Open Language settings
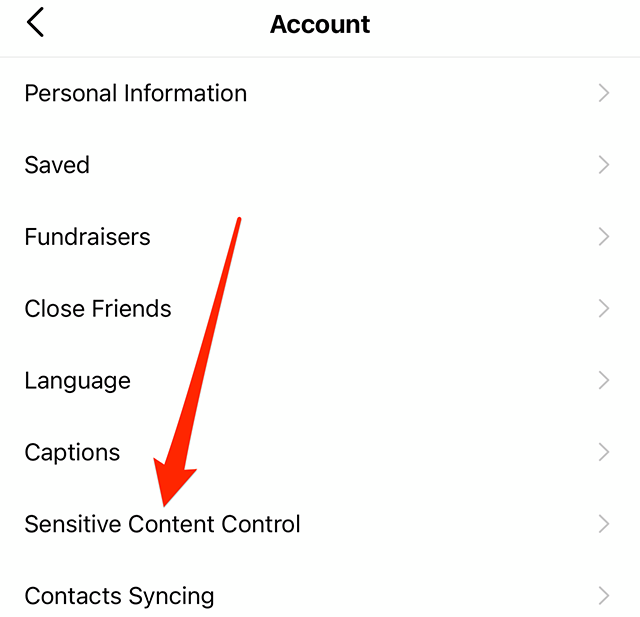Image resolution: width=640 pixels, height=617 pixels. 77,381
